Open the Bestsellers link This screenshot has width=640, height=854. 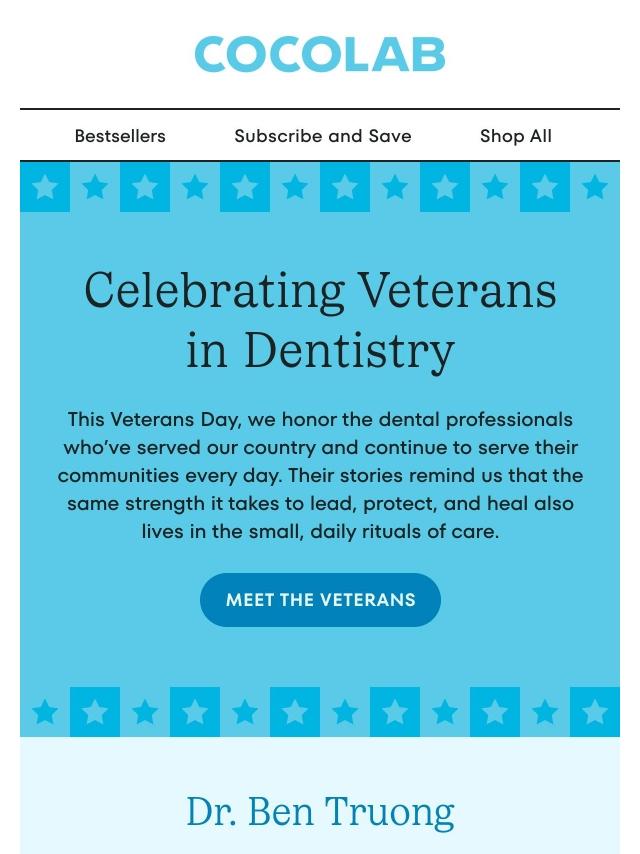click(120, 136)
